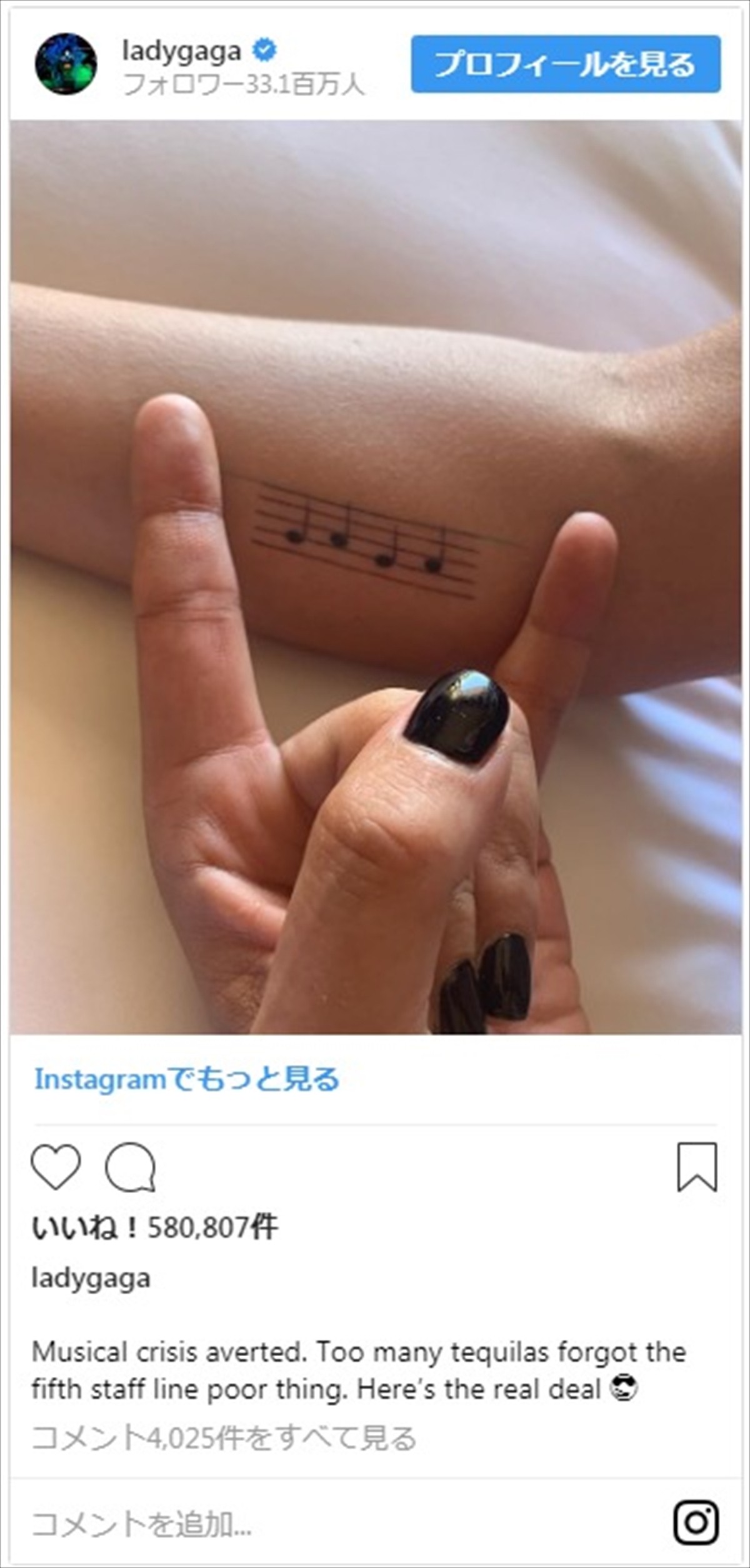Tap the プロフィールを見る button
750x1568 pixels.
tap(565, 64)
